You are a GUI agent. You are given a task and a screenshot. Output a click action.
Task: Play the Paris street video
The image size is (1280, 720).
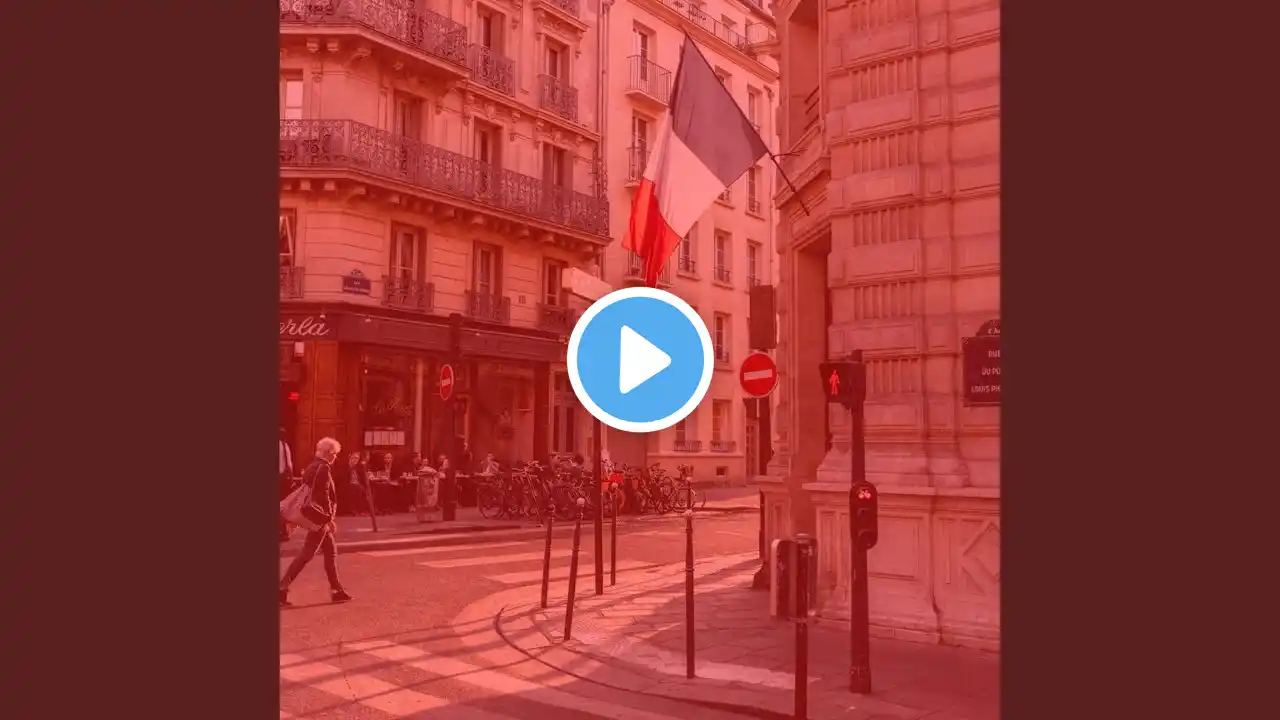tap(640, 360)
